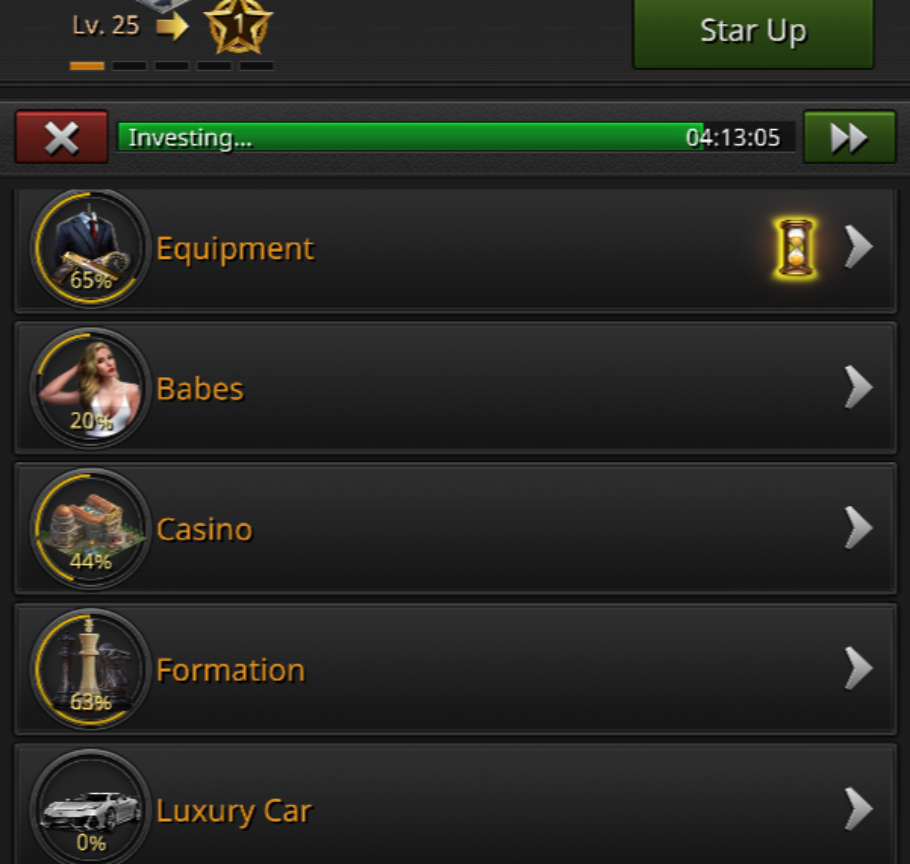Open the Equipment category
The image size is (910, 864).
point(455,248)
